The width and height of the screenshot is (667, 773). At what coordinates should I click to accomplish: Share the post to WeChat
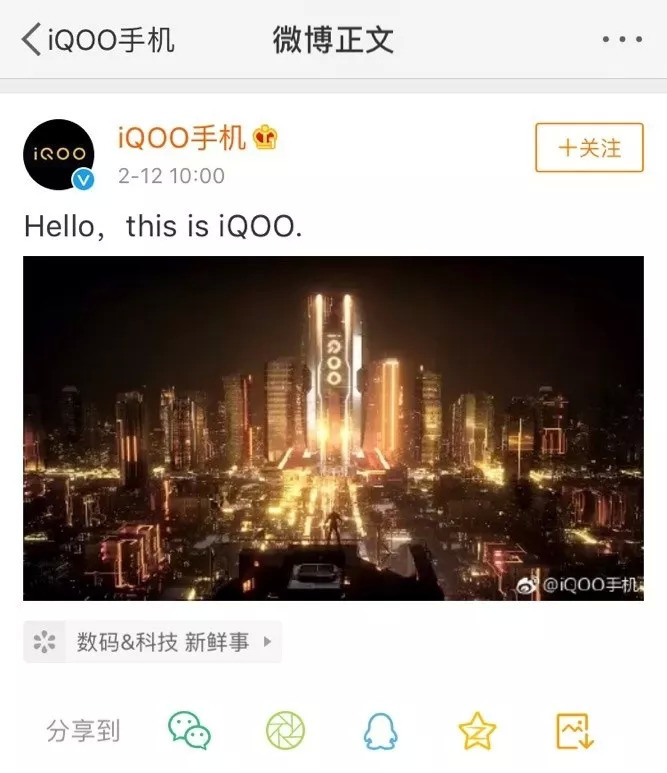tap(189, 731)
